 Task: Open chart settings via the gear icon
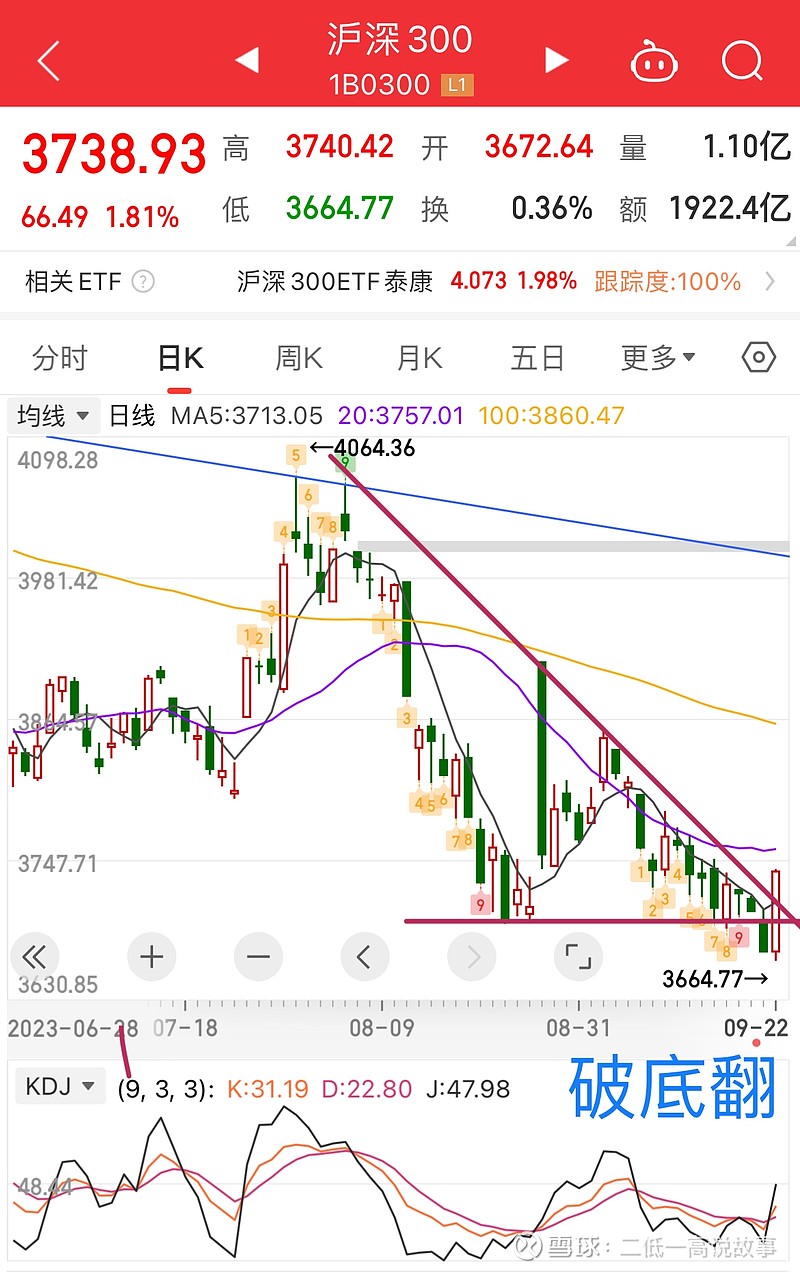tap(758, 357)
